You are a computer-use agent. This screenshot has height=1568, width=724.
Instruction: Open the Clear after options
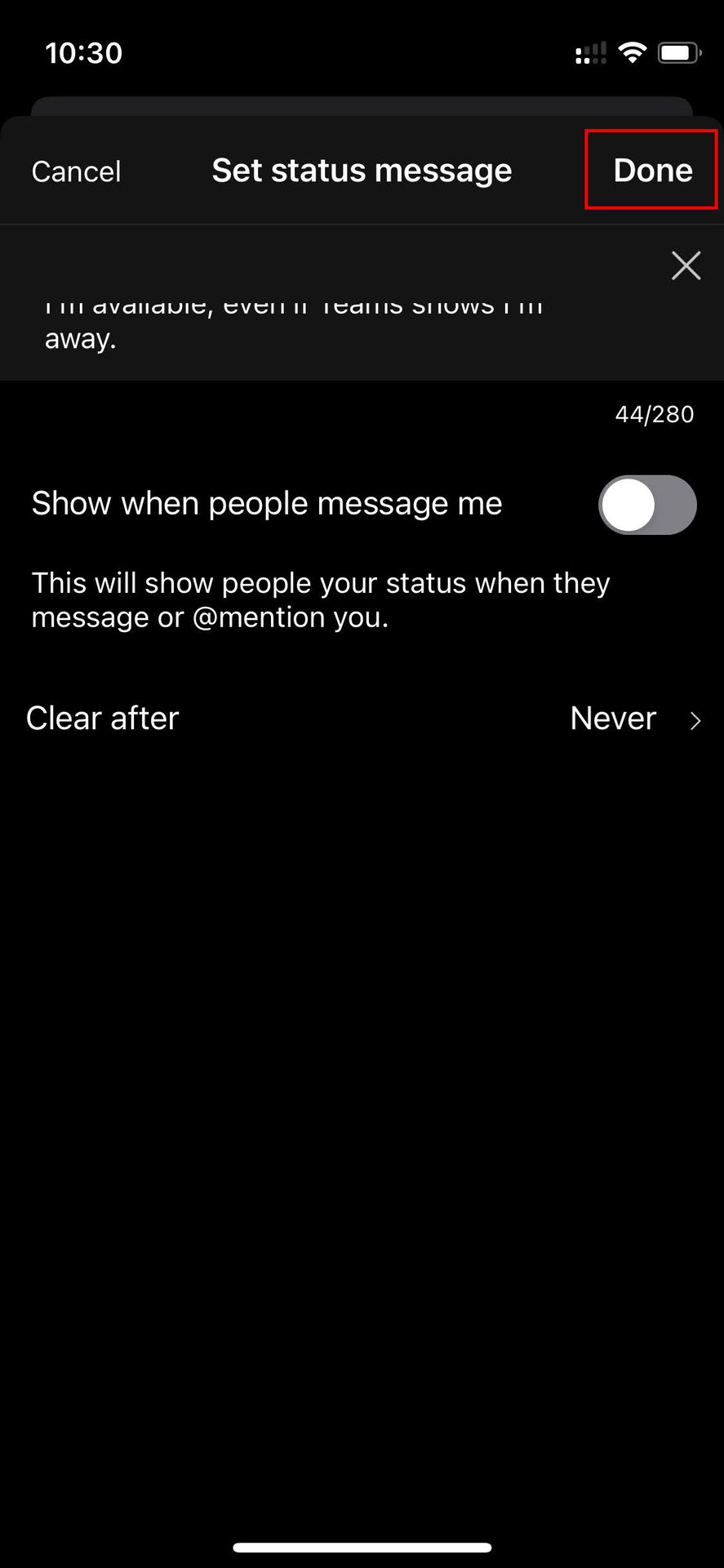pos(362,719)
